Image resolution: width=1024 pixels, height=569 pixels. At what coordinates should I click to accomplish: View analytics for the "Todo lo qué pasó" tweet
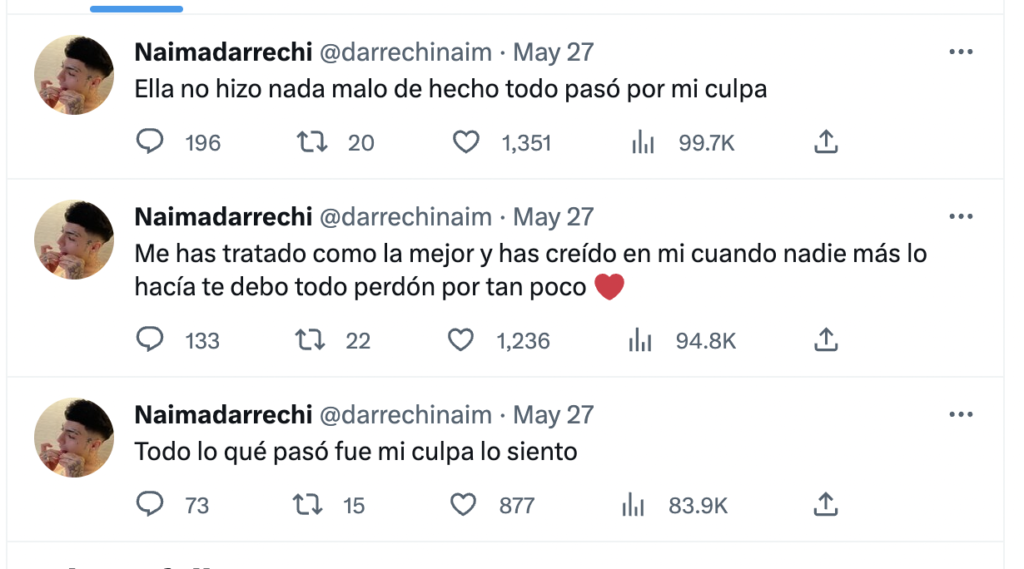tap(633, 504)
